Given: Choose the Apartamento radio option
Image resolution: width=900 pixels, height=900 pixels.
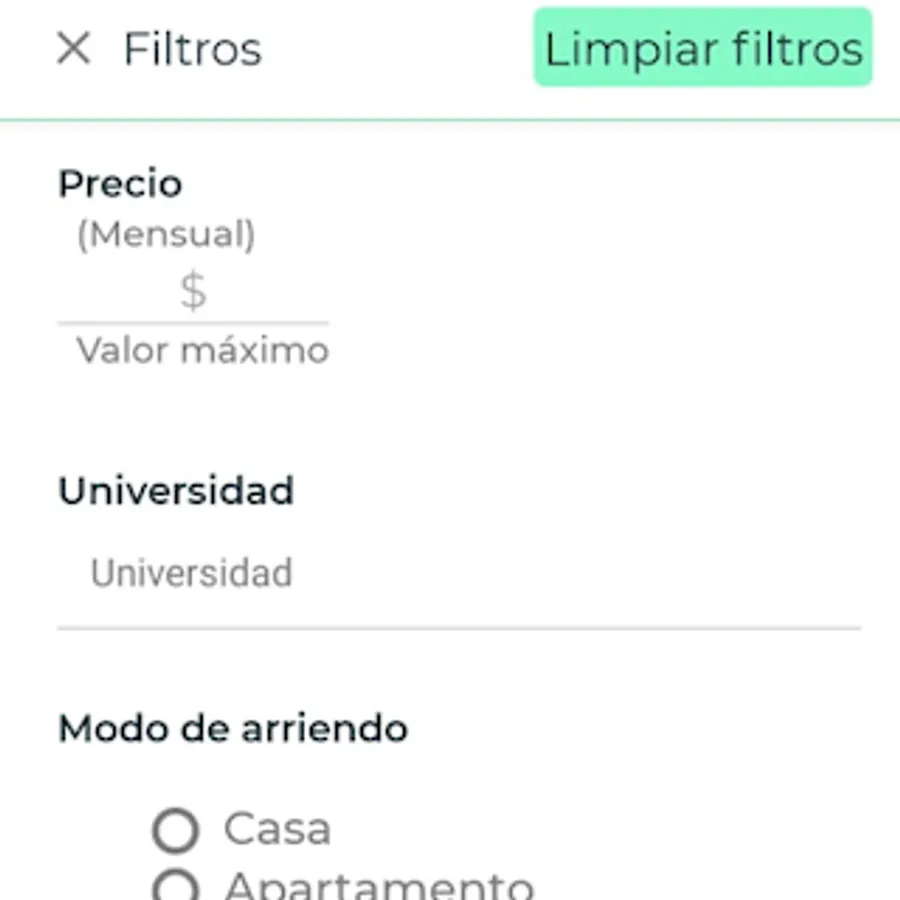Looking at the screenshot, I should tap(175, 886).
